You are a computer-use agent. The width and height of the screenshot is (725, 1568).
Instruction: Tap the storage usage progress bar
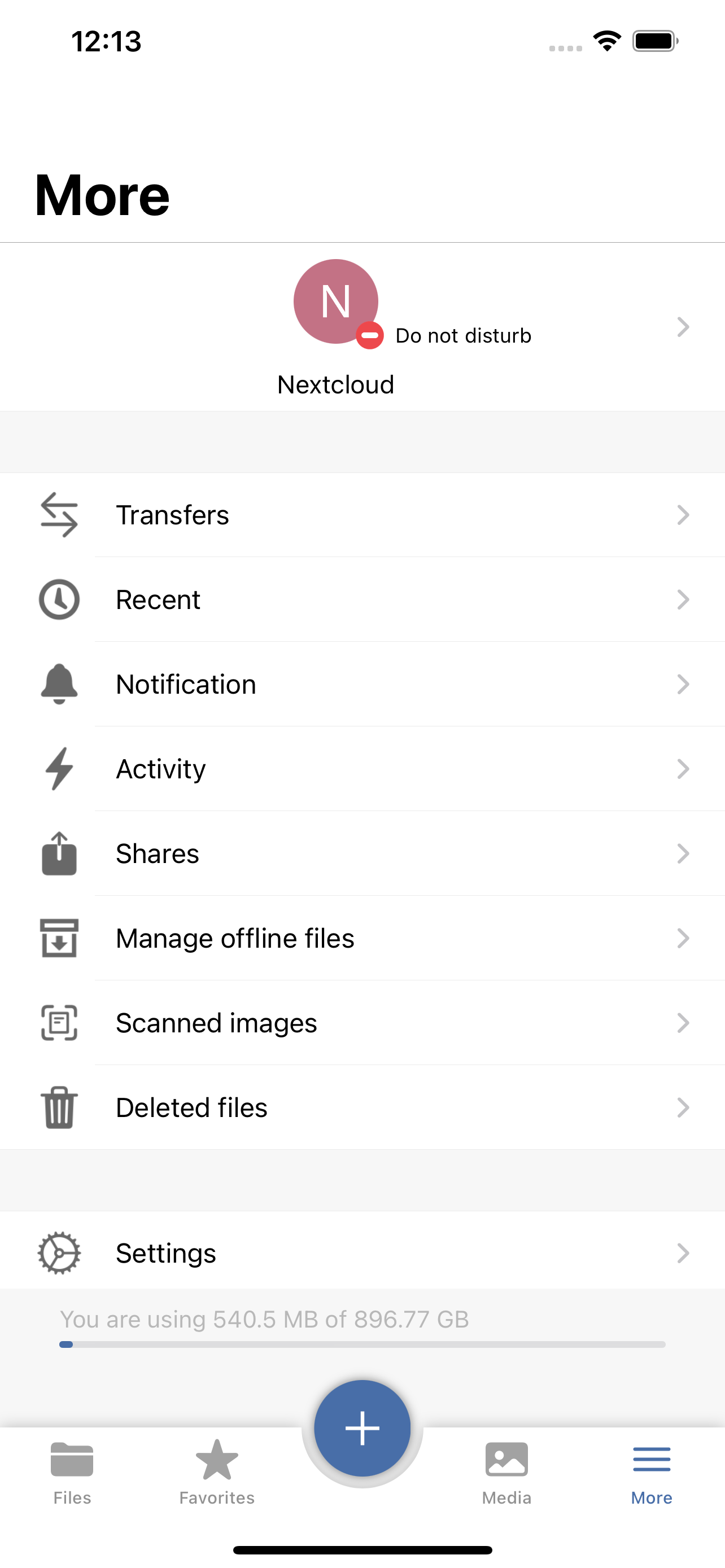pos(362,1344)
